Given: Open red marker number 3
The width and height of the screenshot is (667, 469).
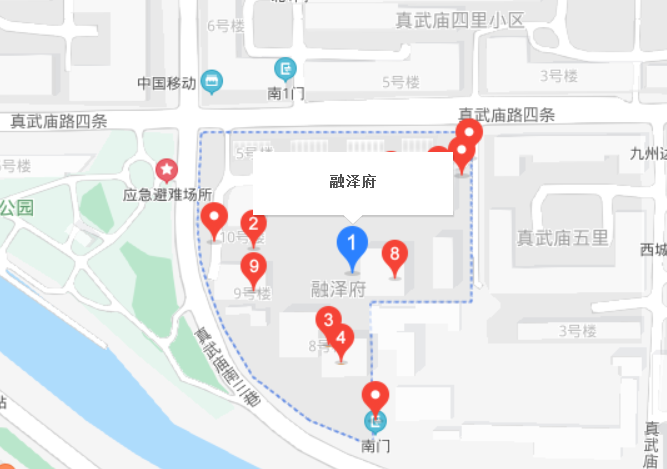Looking at the screenshot, I should (x=327, y=320).
